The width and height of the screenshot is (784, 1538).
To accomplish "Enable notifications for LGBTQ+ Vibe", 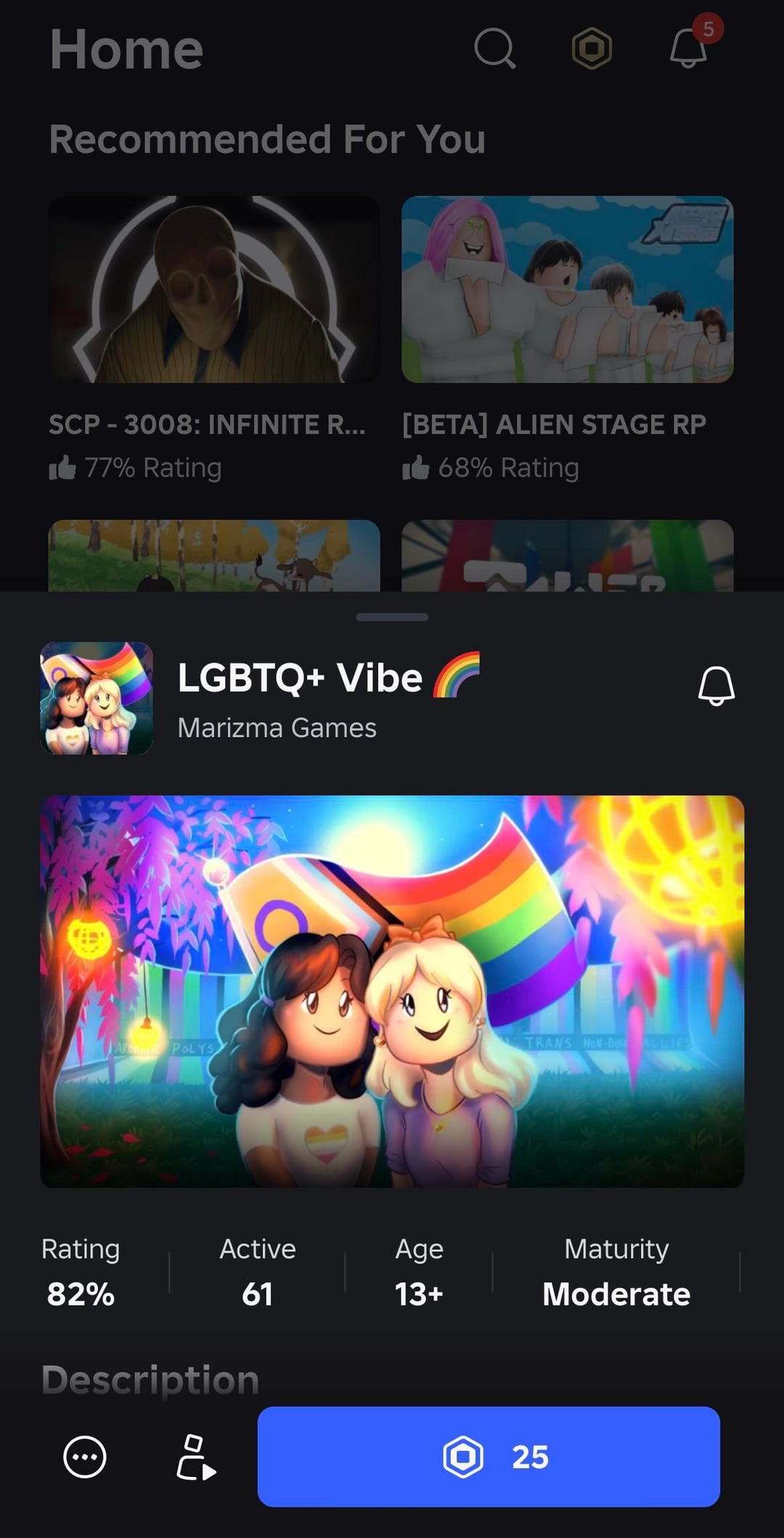I will point(716,685).
